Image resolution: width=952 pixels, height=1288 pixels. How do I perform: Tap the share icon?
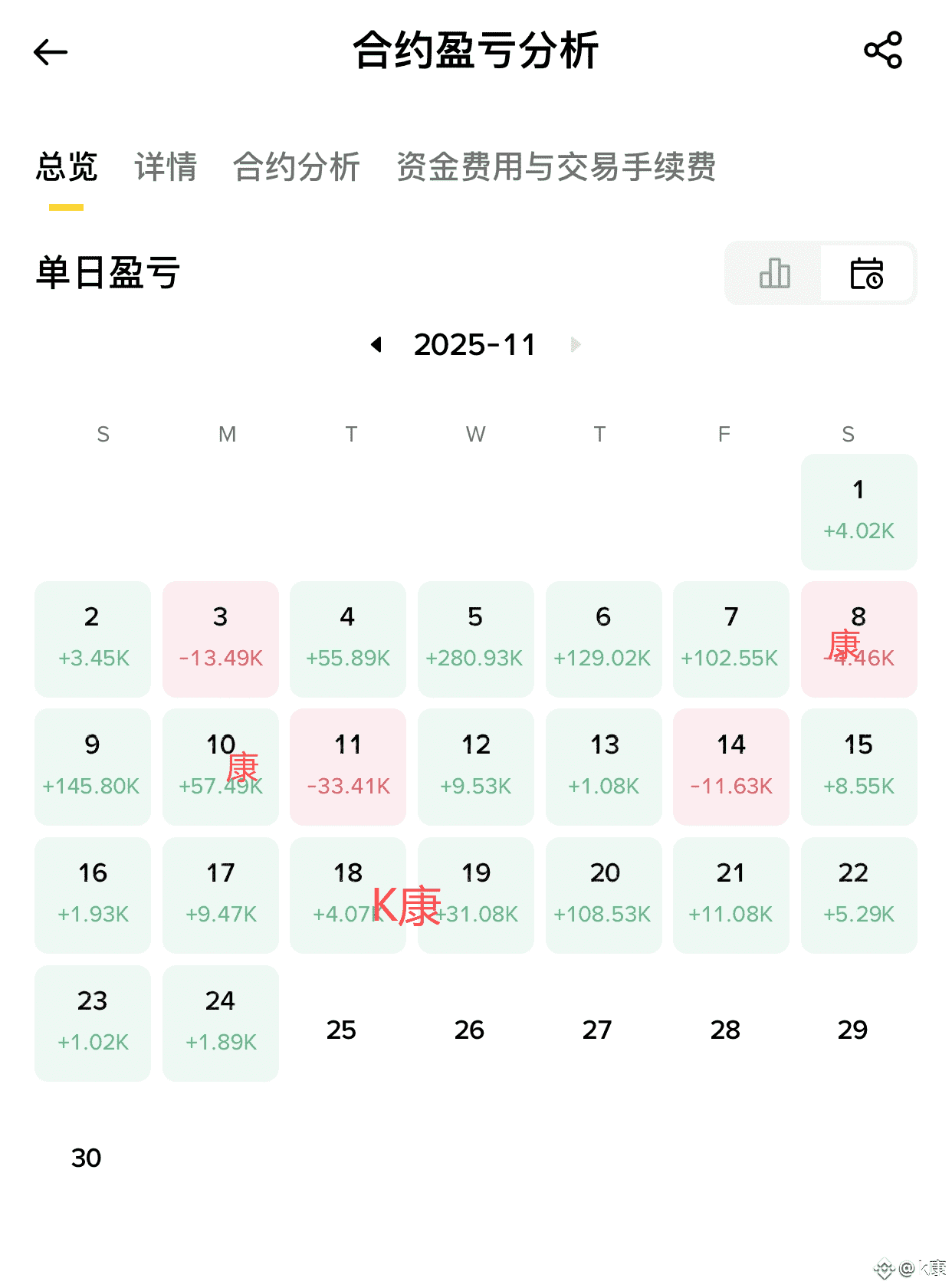click(x=882, y=48)
